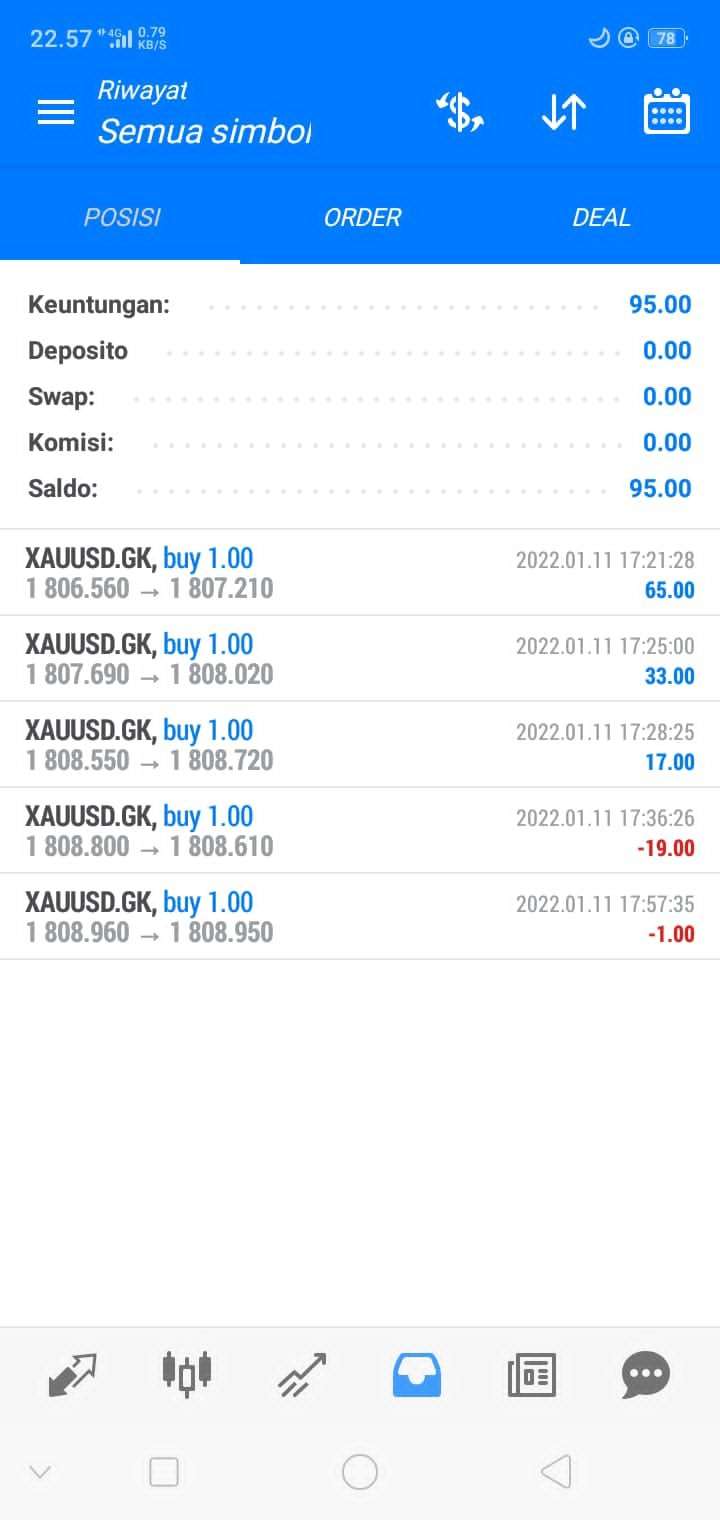Open the candlestick chart tab
Image resolution: width=720 pixels, height=1520 pixels.
(x=187, y=1374)
